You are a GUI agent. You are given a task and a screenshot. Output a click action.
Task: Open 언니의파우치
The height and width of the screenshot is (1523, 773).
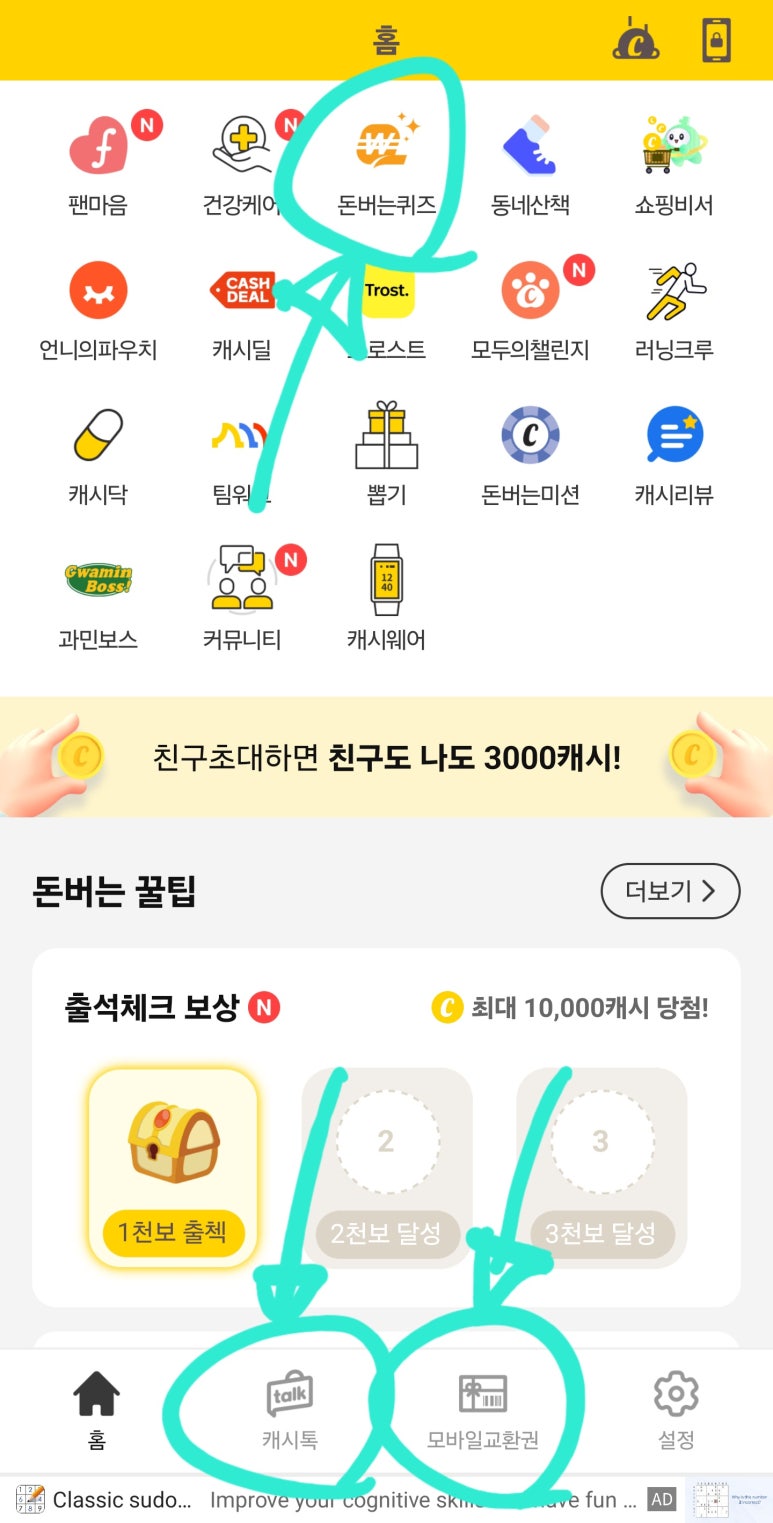[98, 310]
